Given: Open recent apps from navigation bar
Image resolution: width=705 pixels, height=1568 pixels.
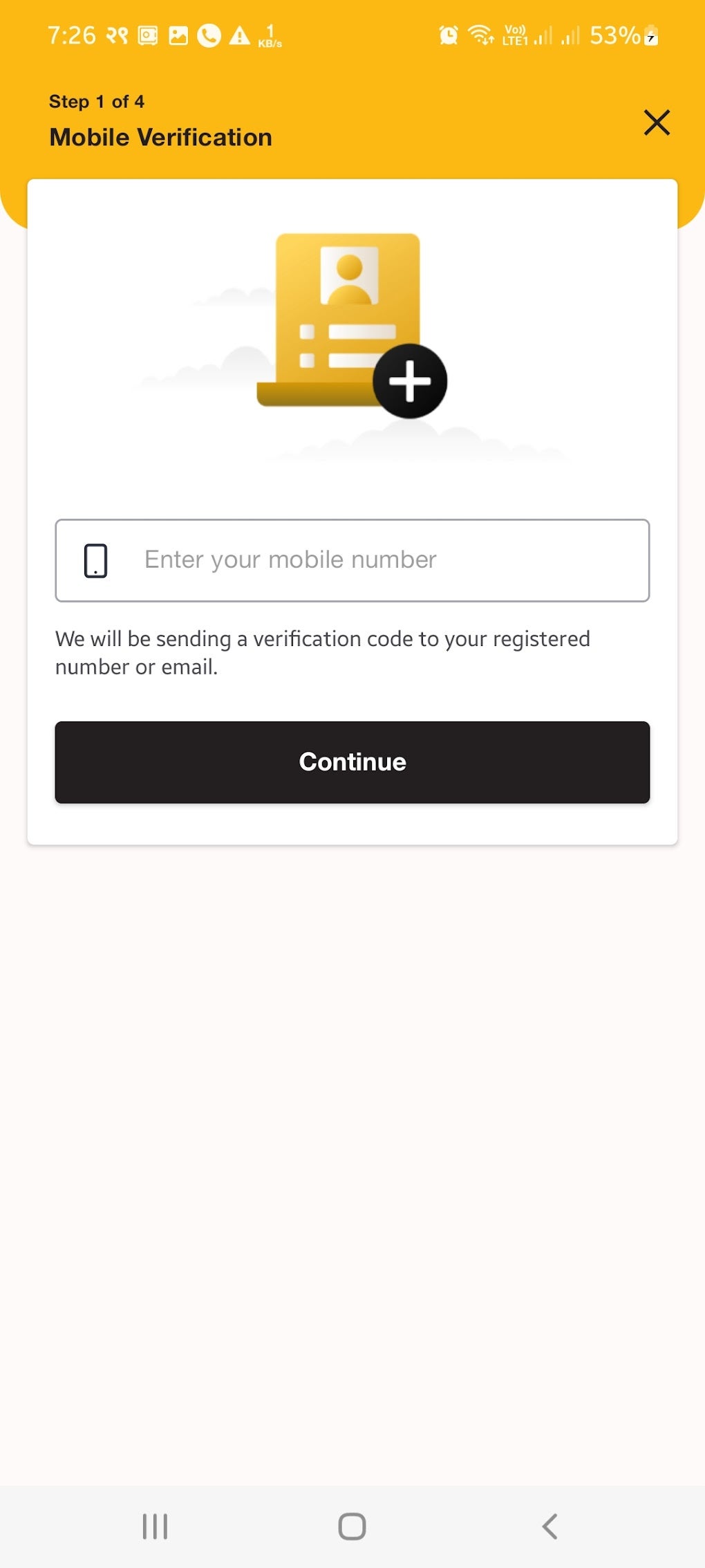Looking at the screenshot, I should [155, 1526].
